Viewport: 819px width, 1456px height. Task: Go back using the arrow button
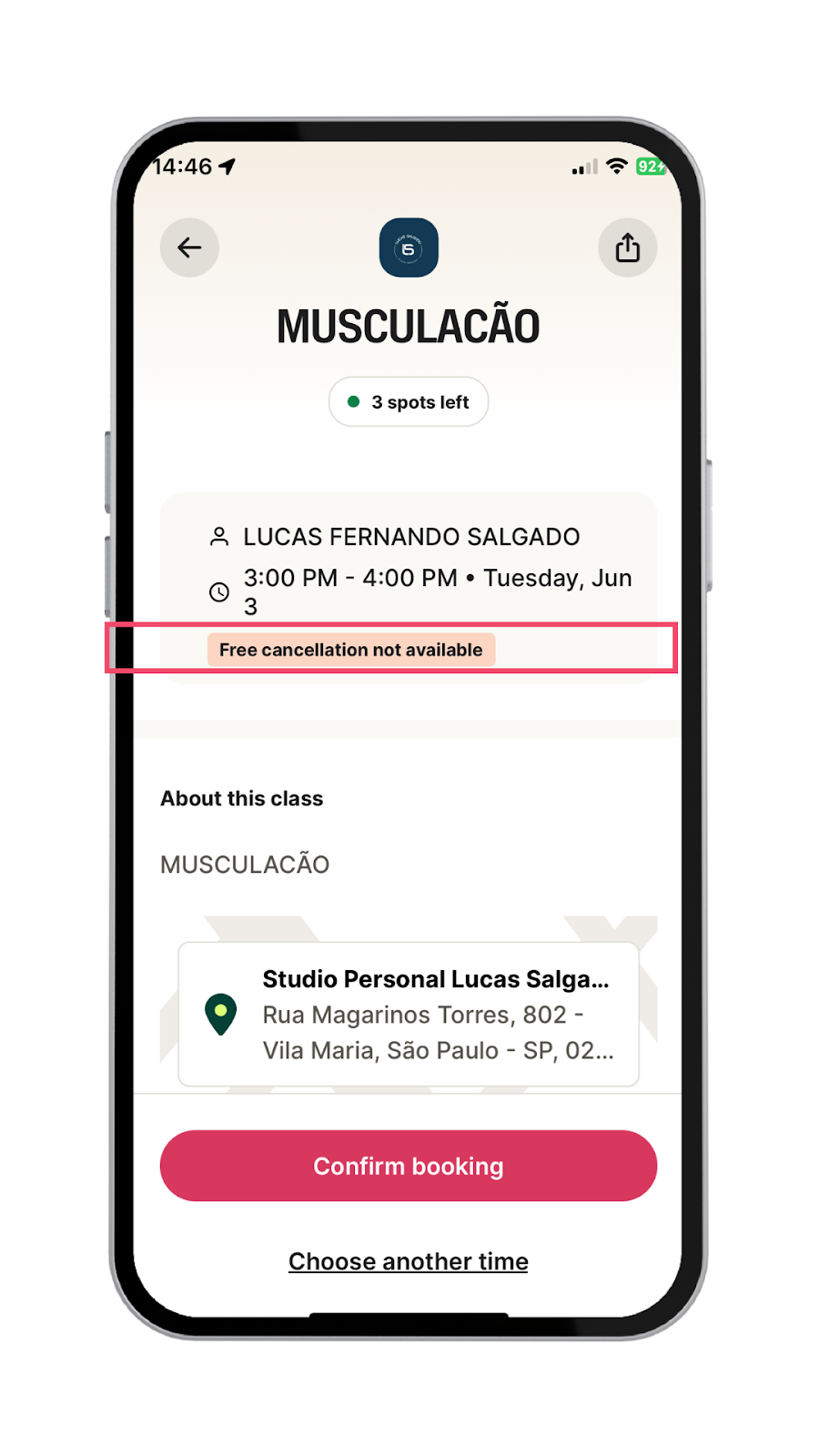click(189, 248)
